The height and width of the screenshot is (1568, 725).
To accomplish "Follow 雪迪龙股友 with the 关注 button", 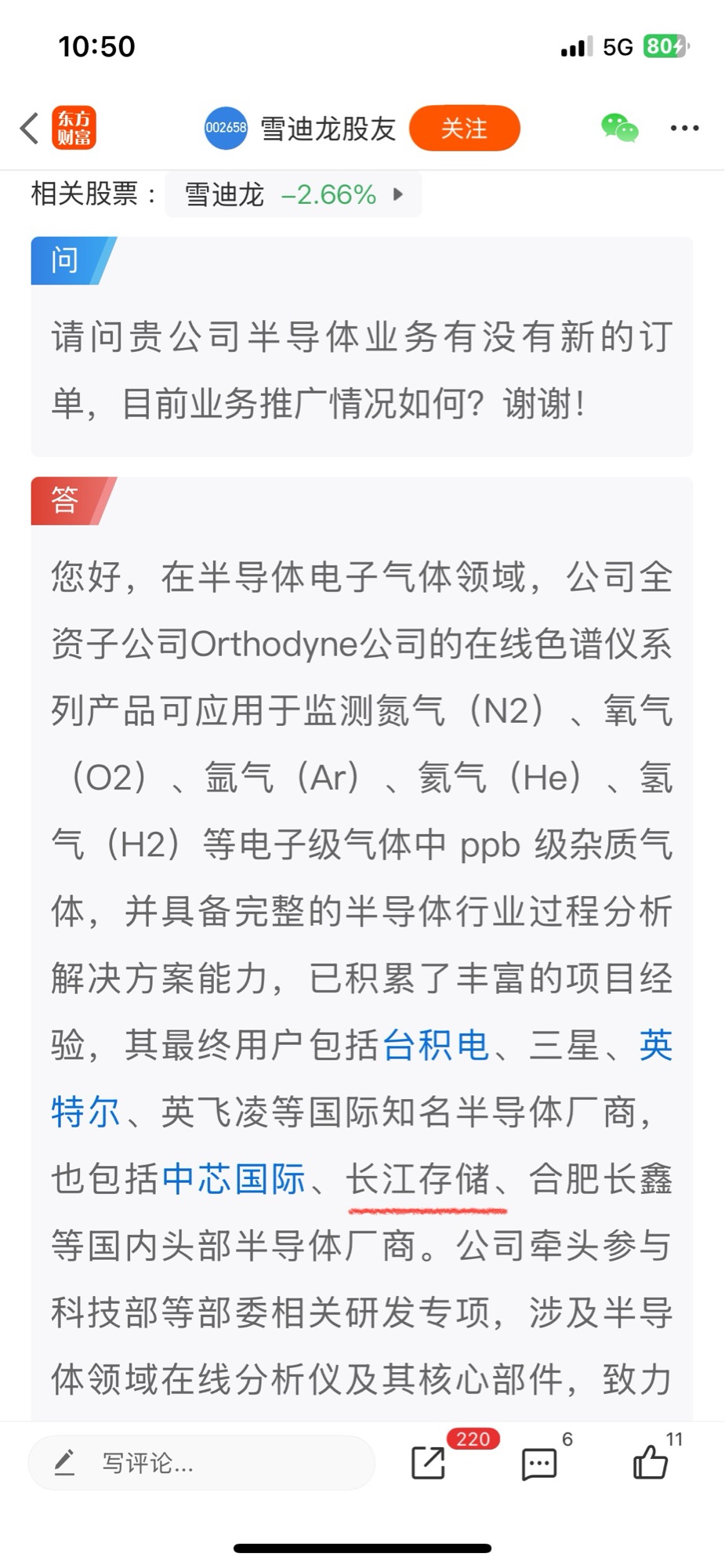I will pos(464,128).
